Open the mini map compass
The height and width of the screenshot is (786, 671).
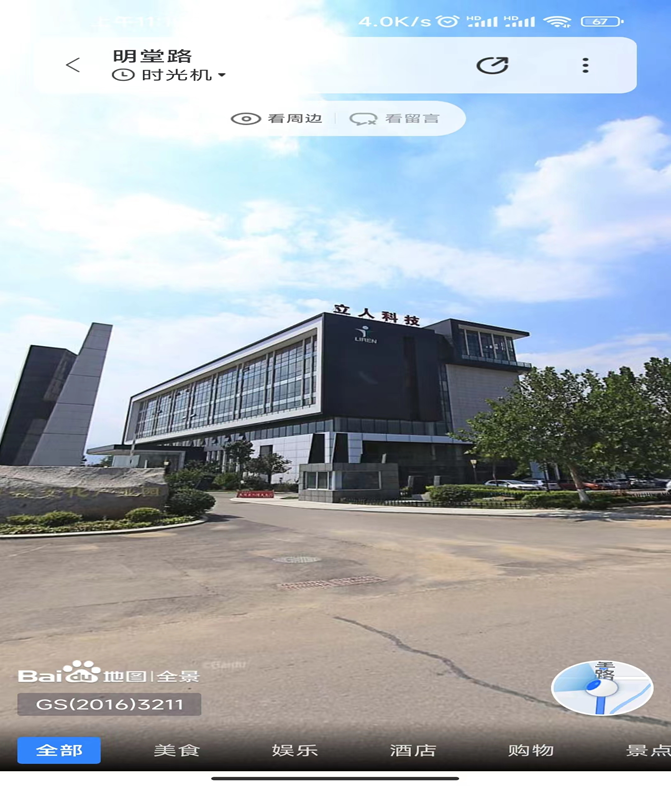click(602, 688)
